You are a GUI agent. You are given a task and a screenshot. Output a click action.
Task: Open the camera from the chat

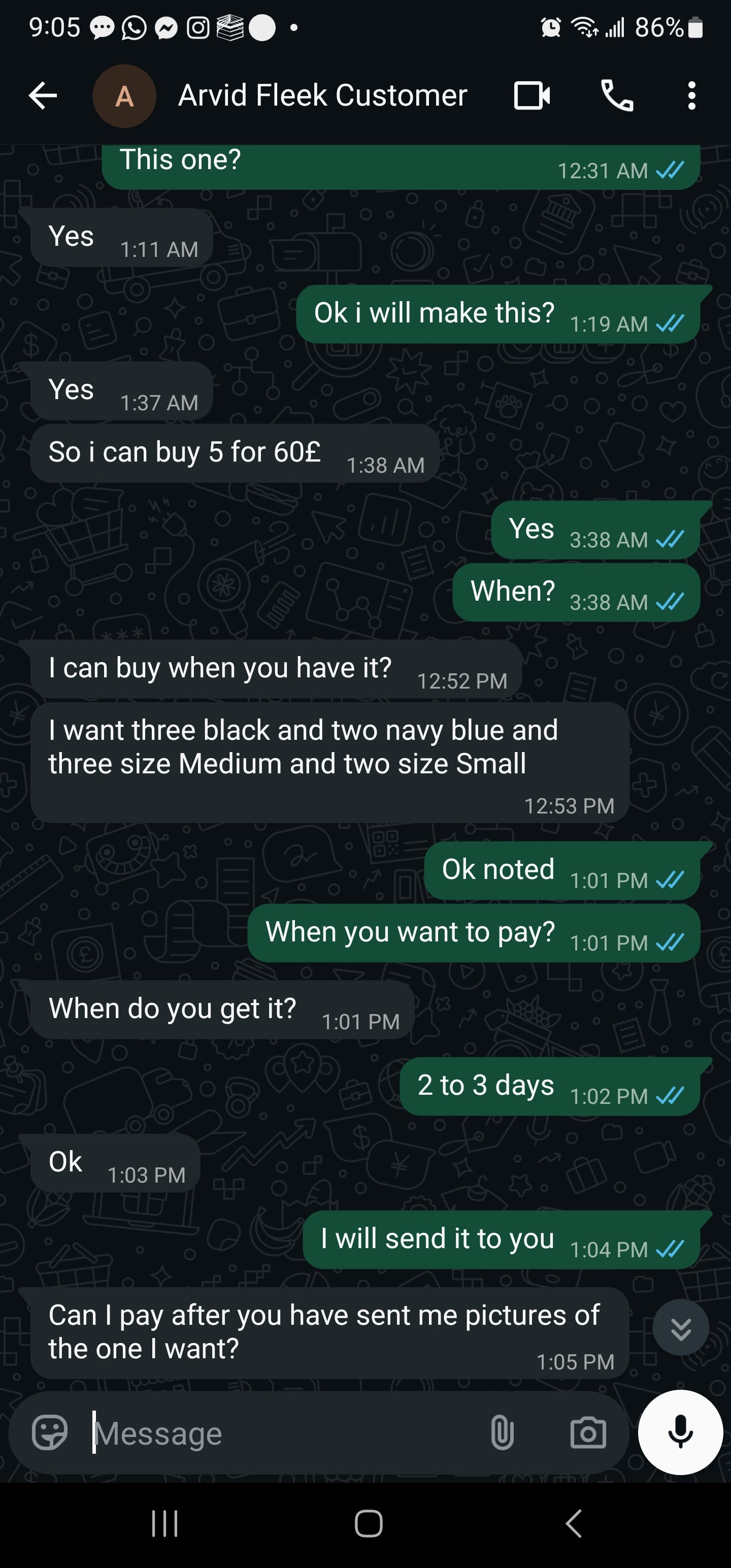(x=588, y=1432)
